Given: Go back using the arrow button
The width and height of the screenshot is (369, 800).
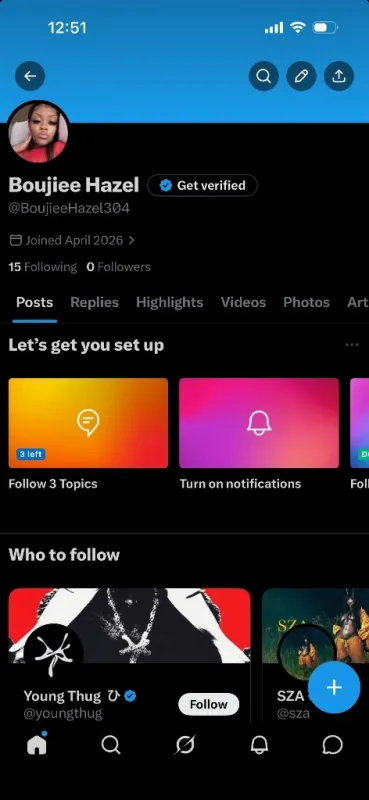Looking at the screenshot, I should coord(30,76).
